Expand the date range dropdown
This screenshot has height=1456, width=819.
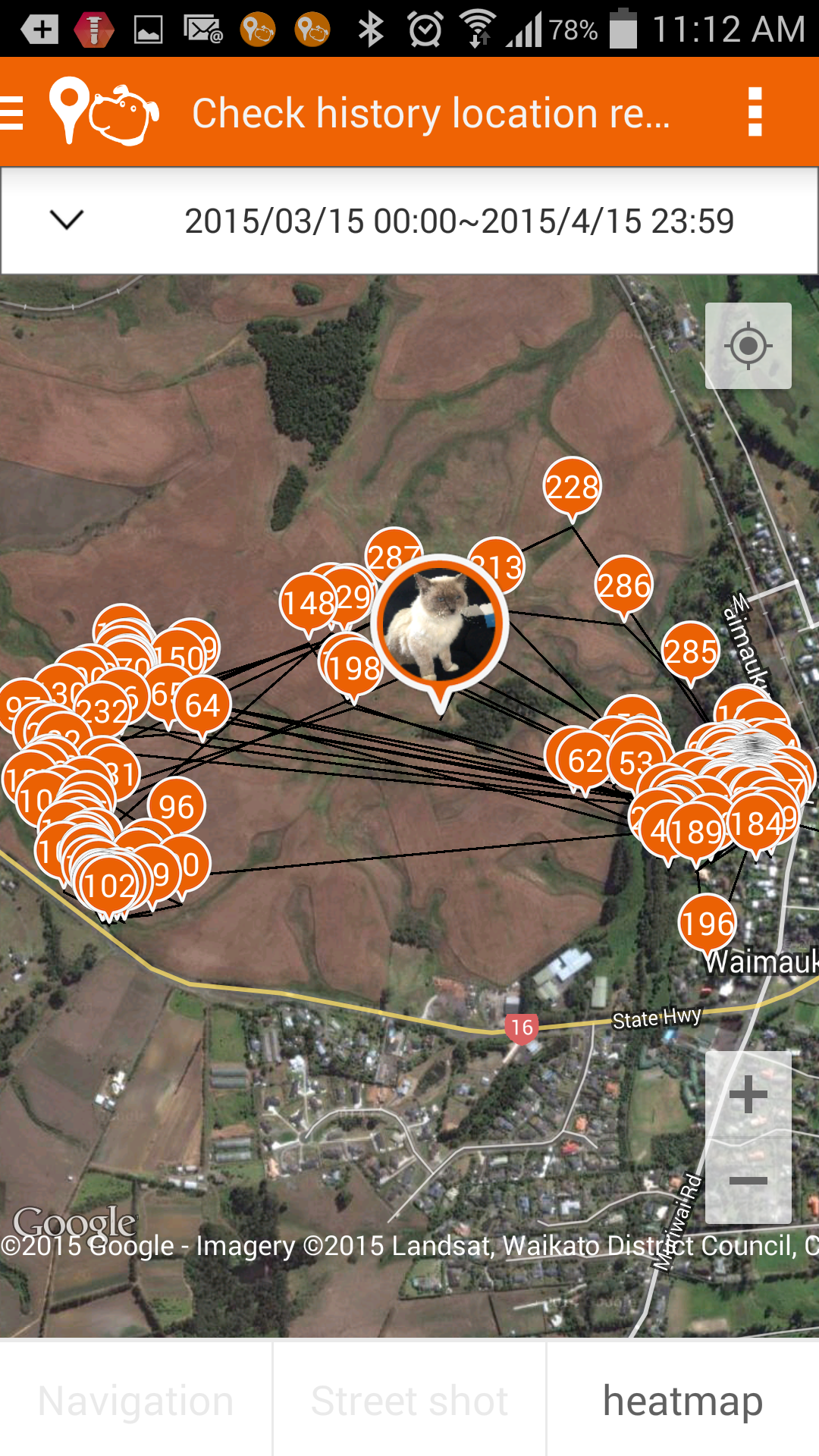point(67,220)
